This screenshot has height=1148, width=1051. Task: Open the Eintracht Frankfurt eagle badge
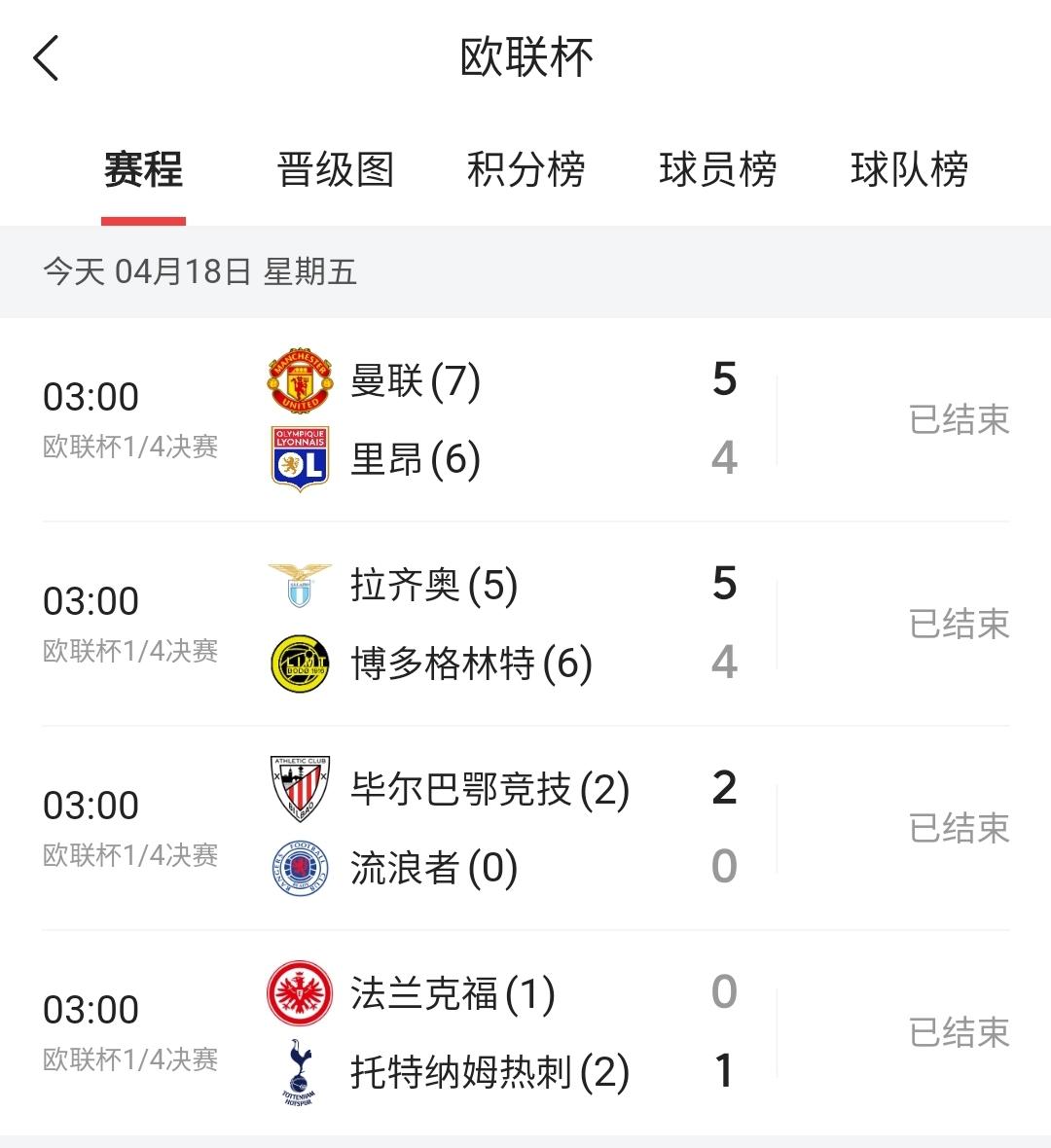click(298, 994)
